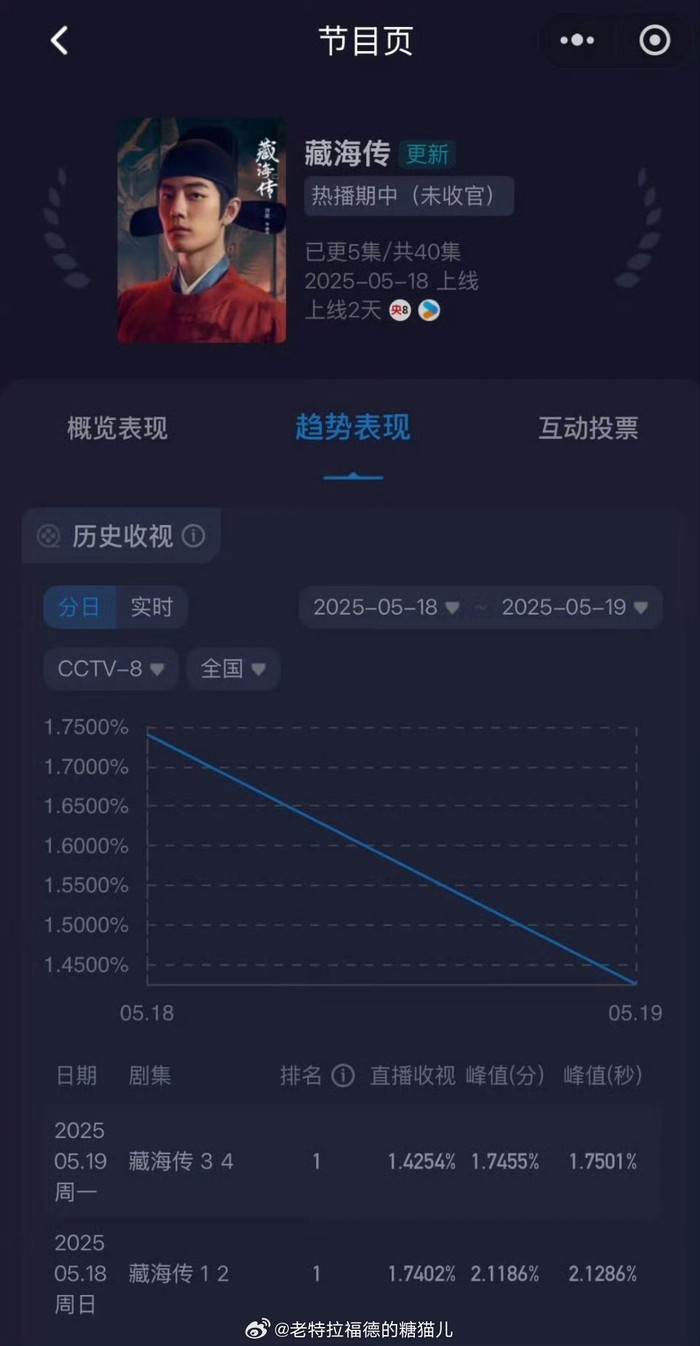Open the end date picker 2025-05-19
The width and height of the screenshot is (700, 1346).
click(x=574, y=607)
